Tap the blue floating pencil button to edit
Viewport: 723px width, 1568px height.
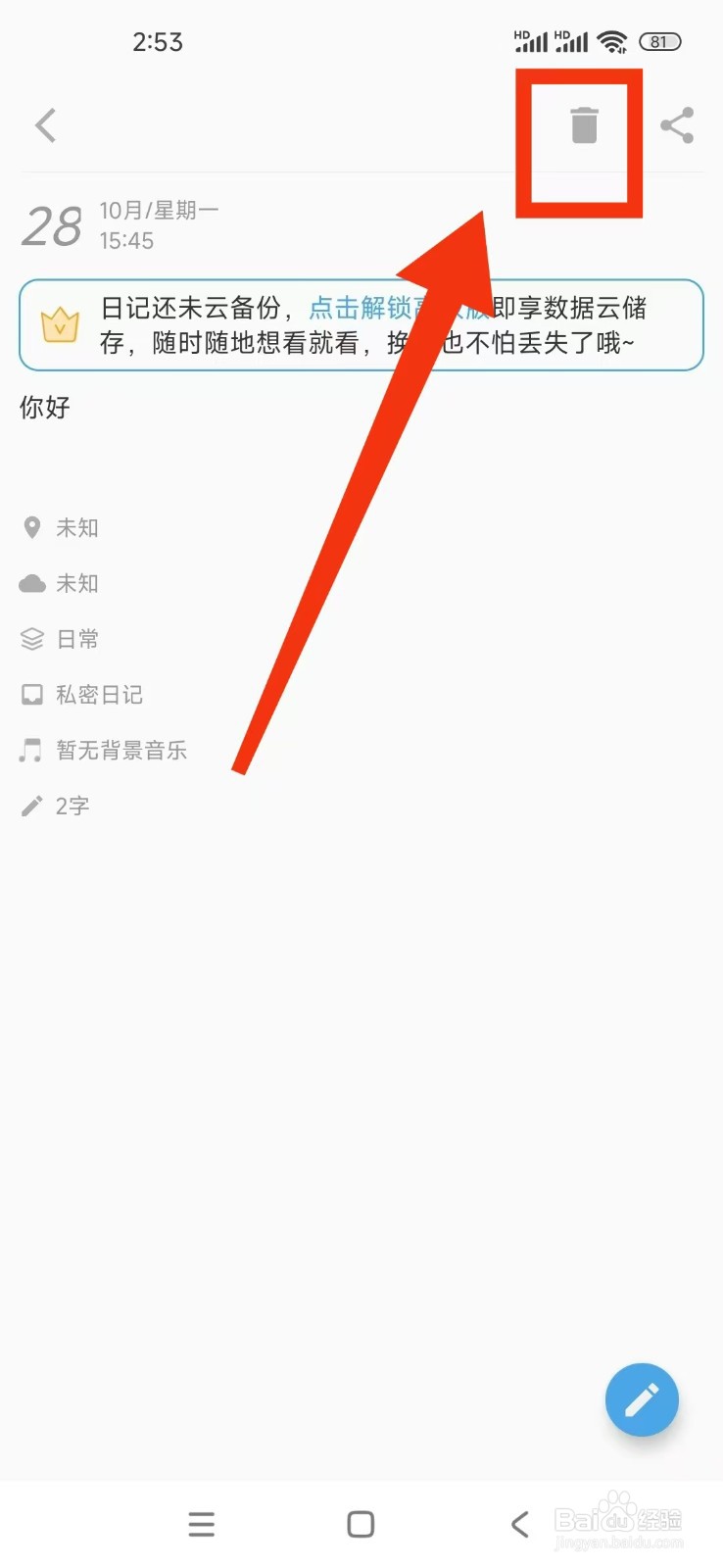642,1399
